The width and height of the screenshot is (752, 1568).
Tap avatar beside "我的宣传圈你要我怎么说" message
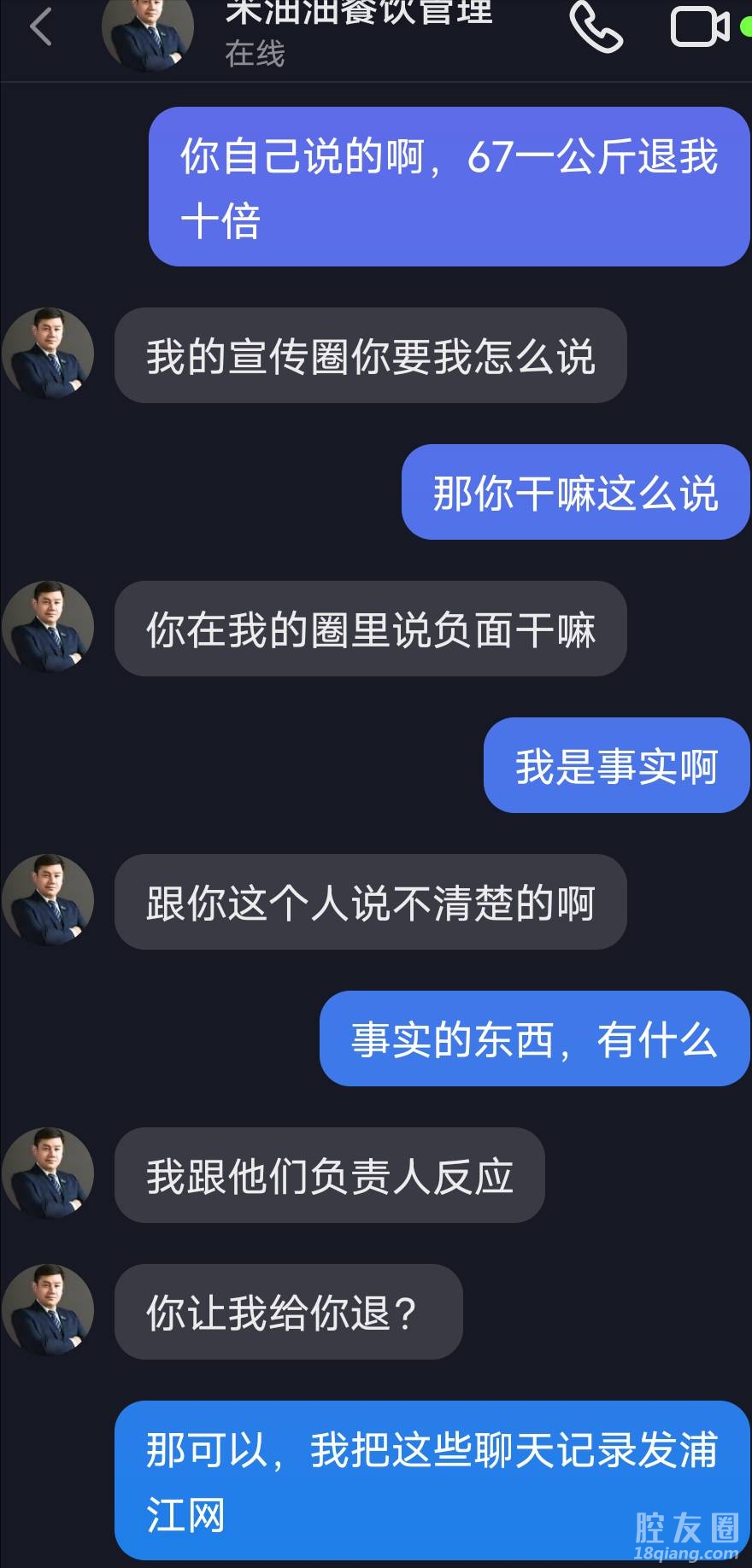click(48, 354)
